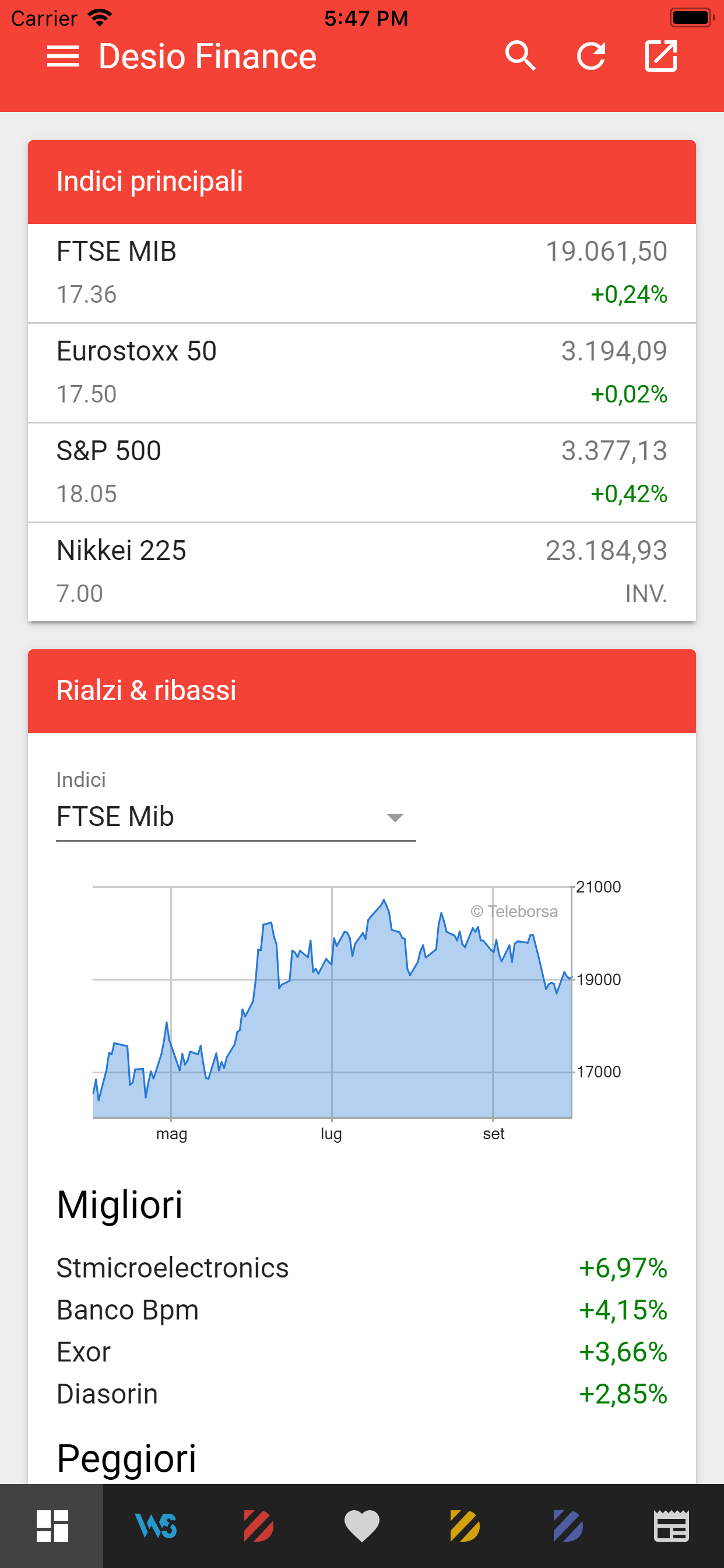Switch to the dashboard tab
The image size is (724, 1568).
[x=52, y=1526]
